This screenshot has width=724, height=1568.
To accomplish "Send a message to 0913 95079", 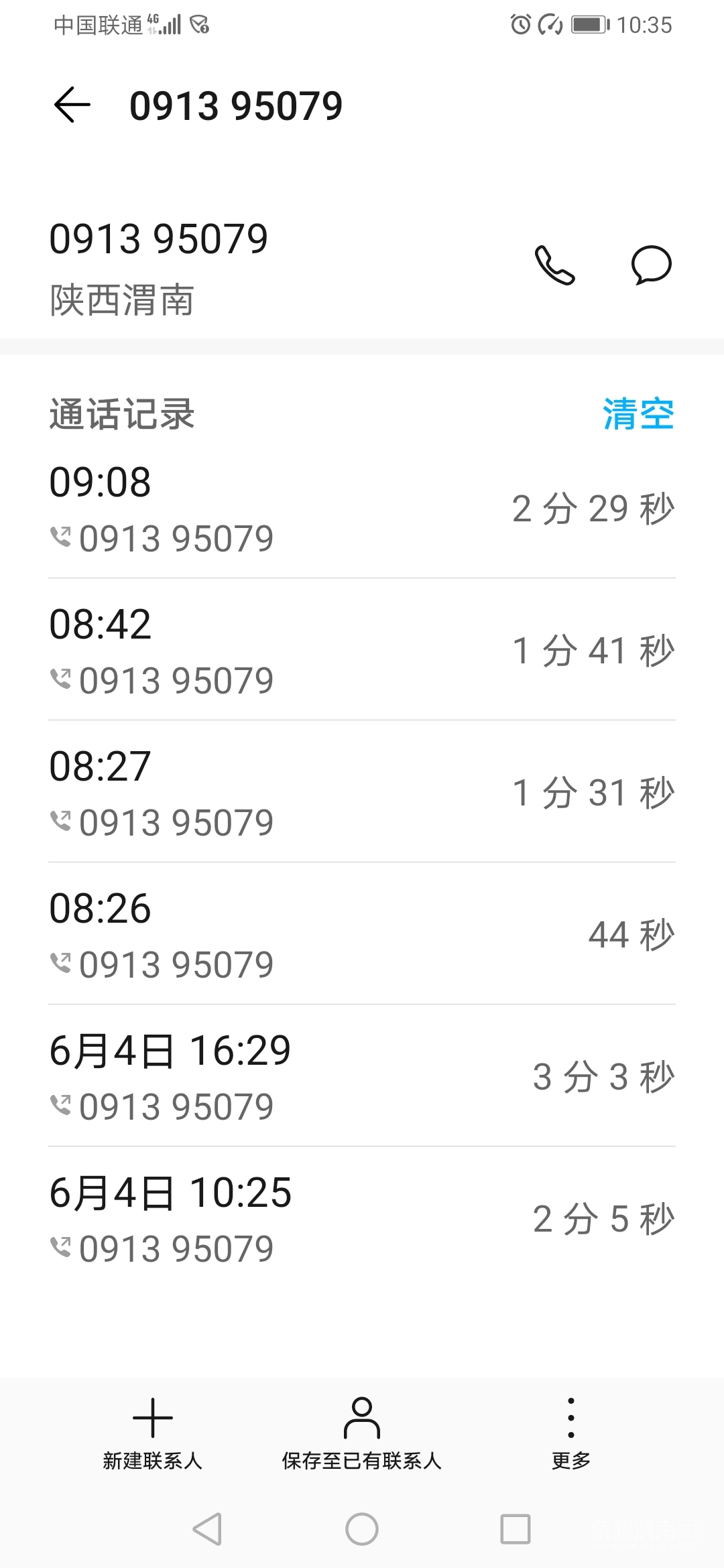I will pyautogui.click(x=651, y=265).
